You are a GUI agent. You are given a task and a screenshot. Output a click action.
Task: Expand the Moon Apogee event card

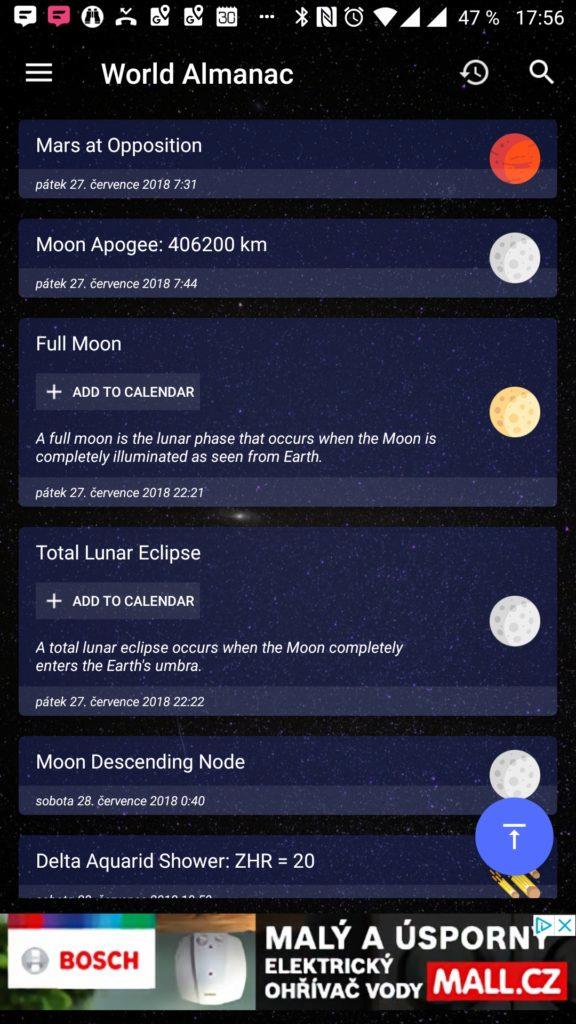(x=287, y=258)
